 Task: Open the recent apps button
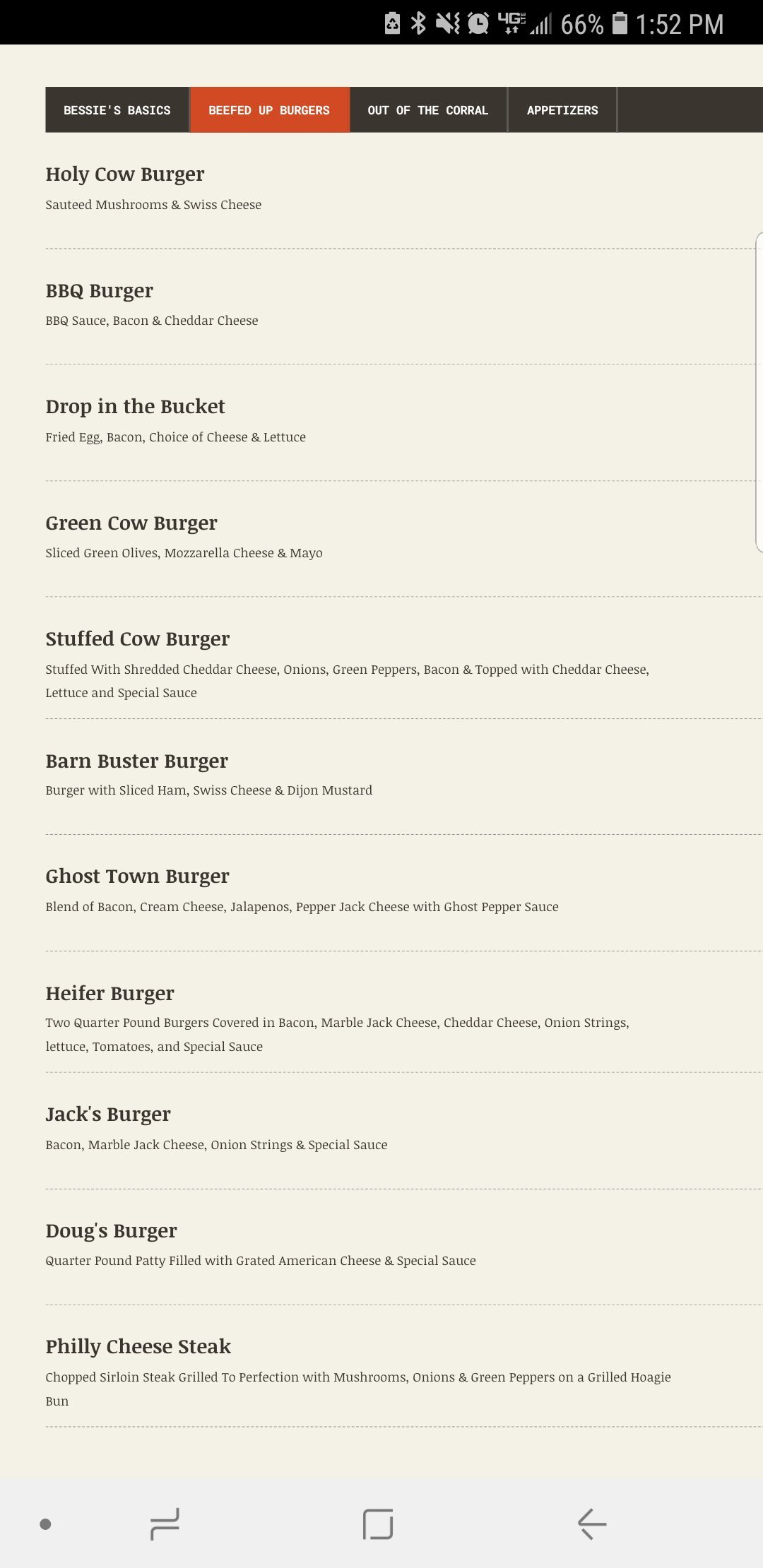(165, 1524)
